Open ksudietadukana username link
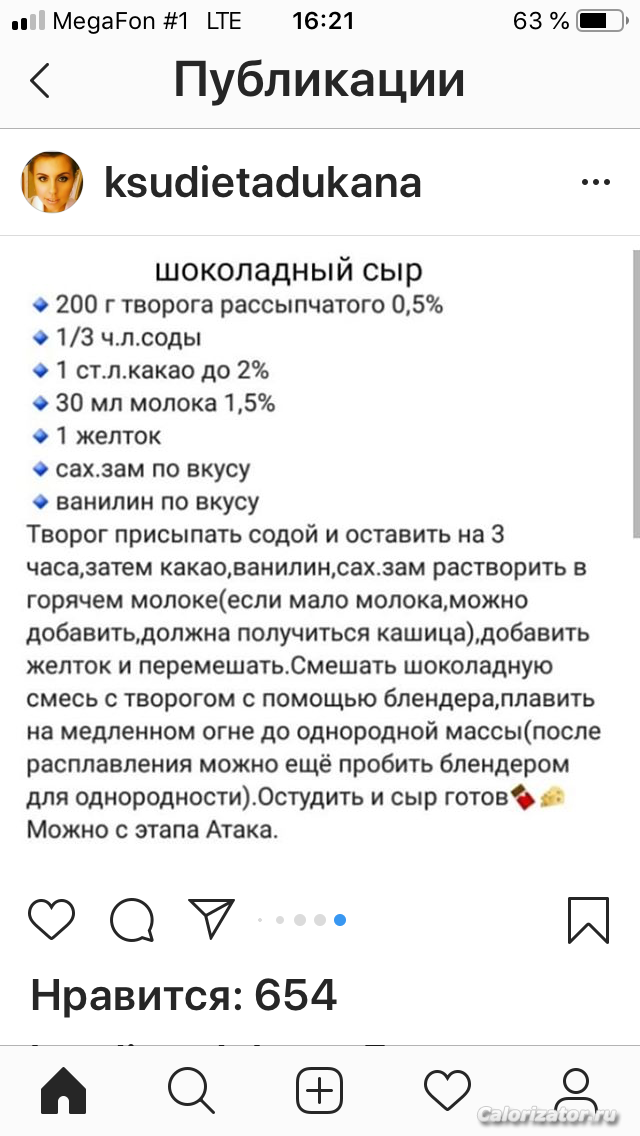Screen dimensions: 640x1136 coord(263,184)
